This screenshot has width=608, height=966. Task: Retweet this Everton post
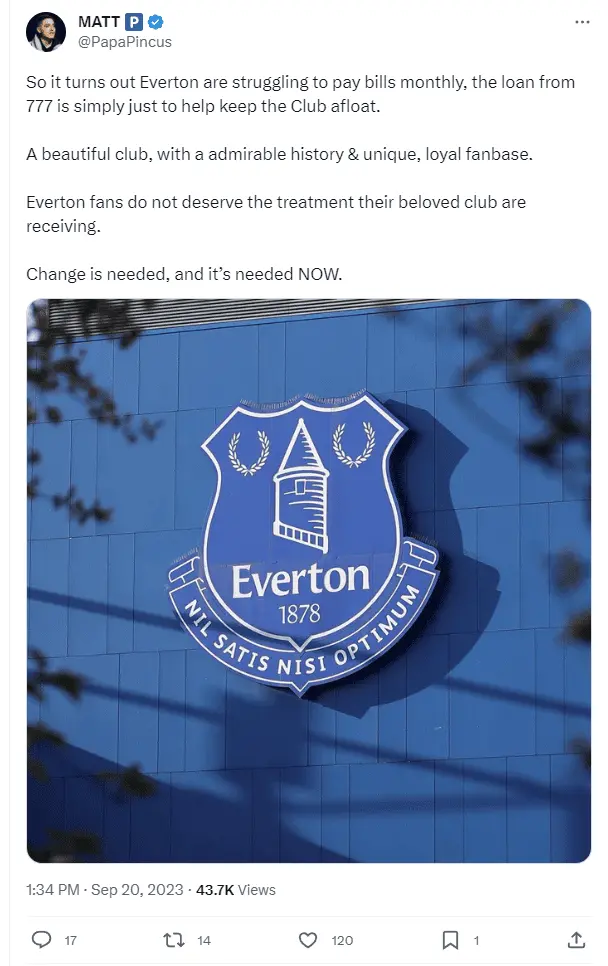[174, 940]
